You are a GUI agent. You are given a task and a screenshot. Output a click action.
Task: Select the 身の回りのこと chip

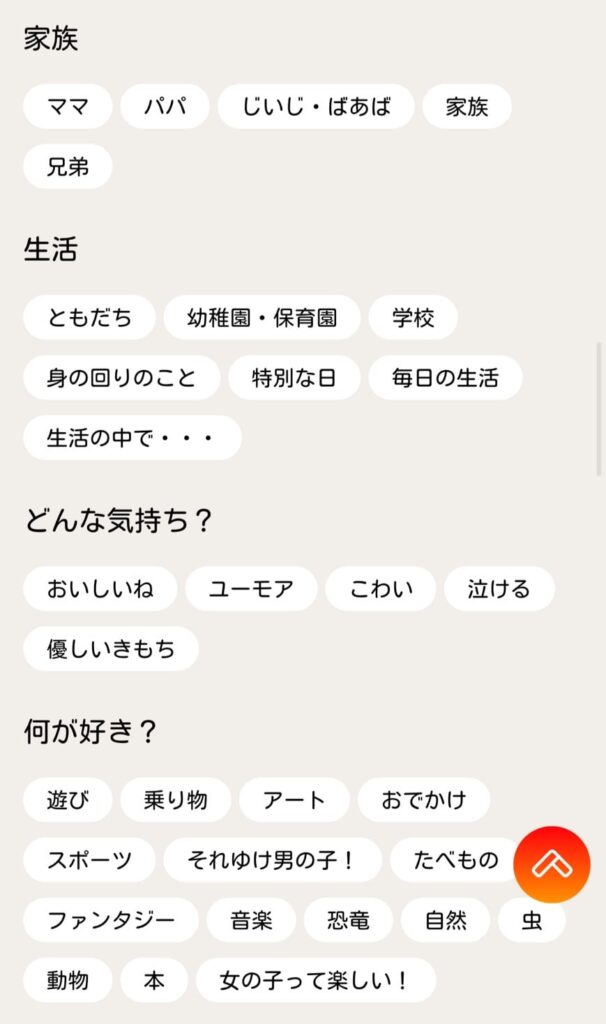[121, 378]
